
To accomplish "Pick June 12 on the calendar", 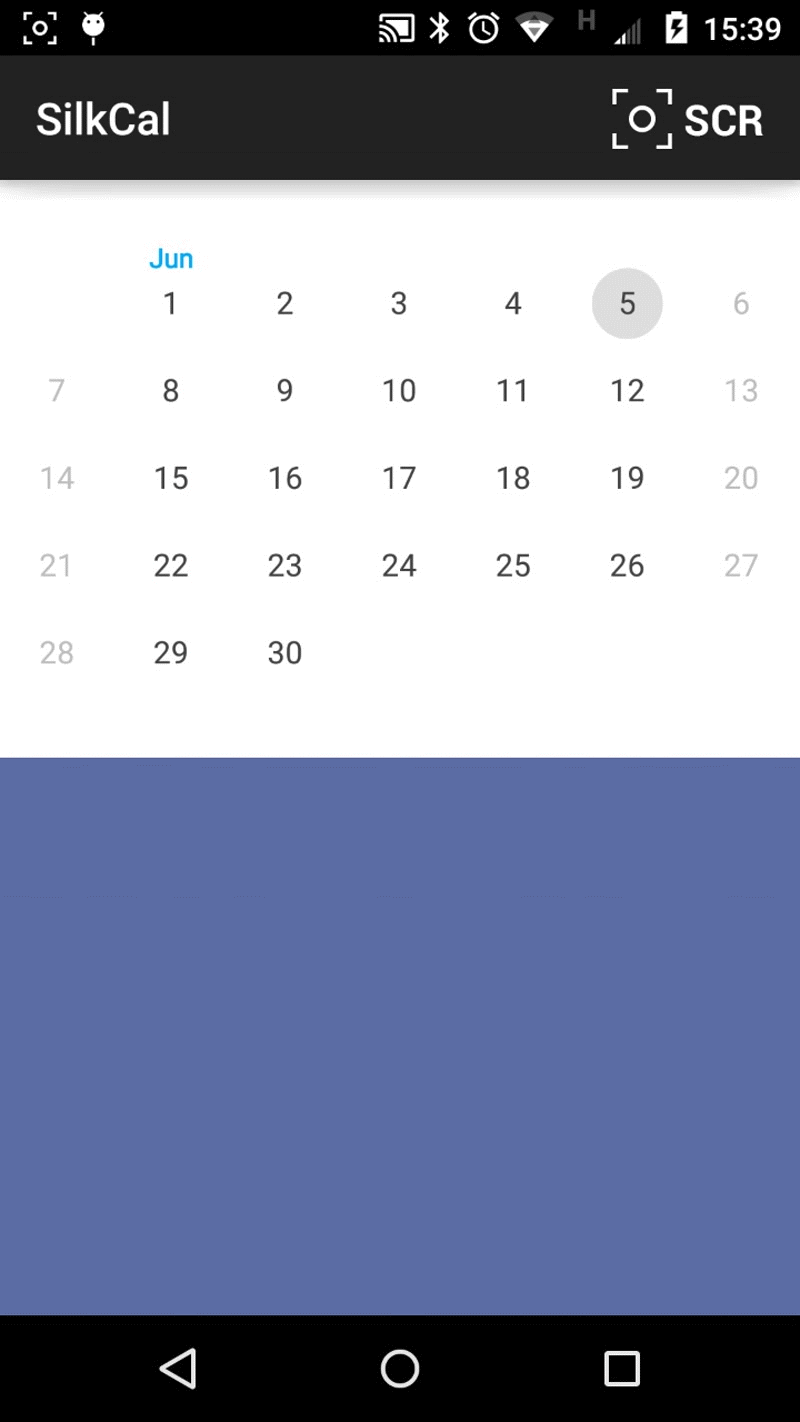I will pyautogui.click(x=627, y=390).
